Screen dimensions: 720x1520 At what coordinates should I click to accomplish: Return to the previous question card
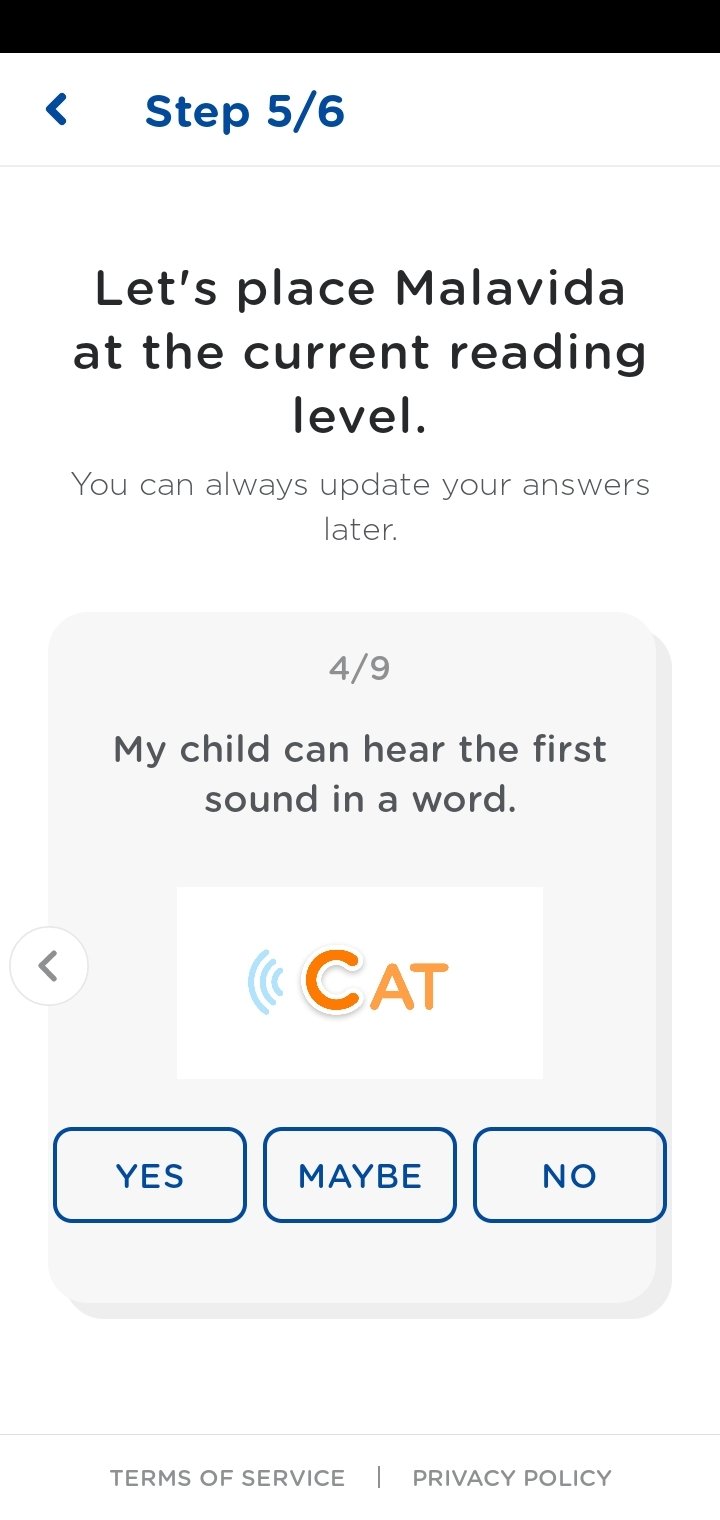(49, 966)
